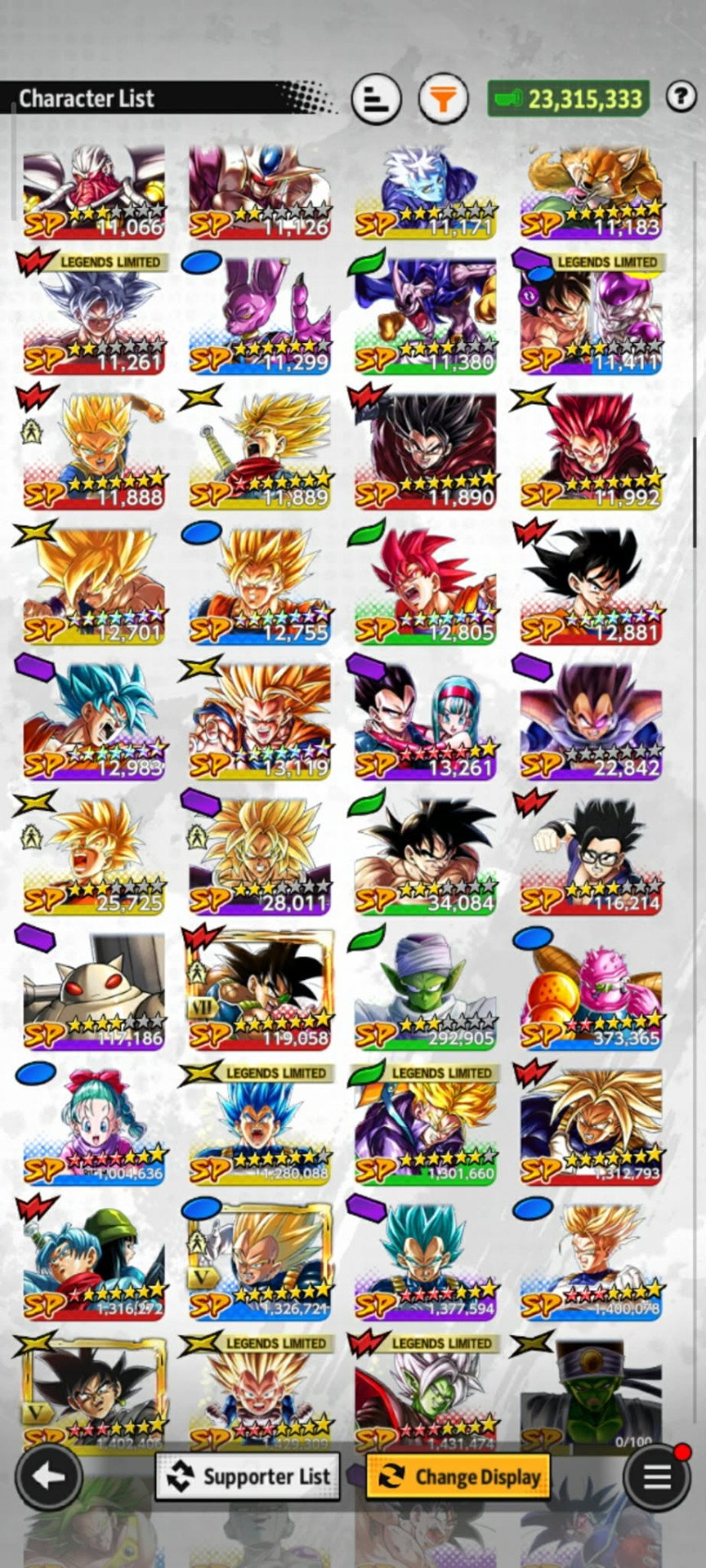Select the robot character showing 117,186
The width and height of the screenshot is (706, 1568).
(x=94, y=991)
